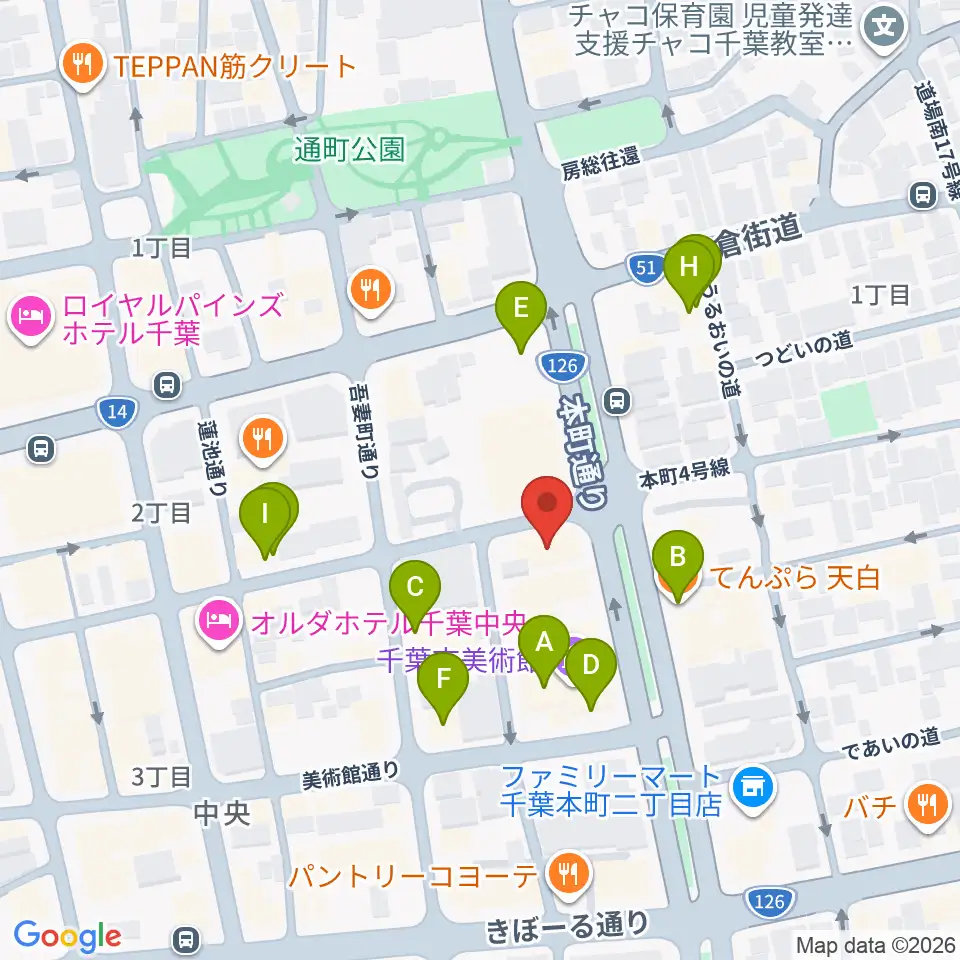Tap green map marker D
Screen dimensions: 960x960
[x=591, y=673]
